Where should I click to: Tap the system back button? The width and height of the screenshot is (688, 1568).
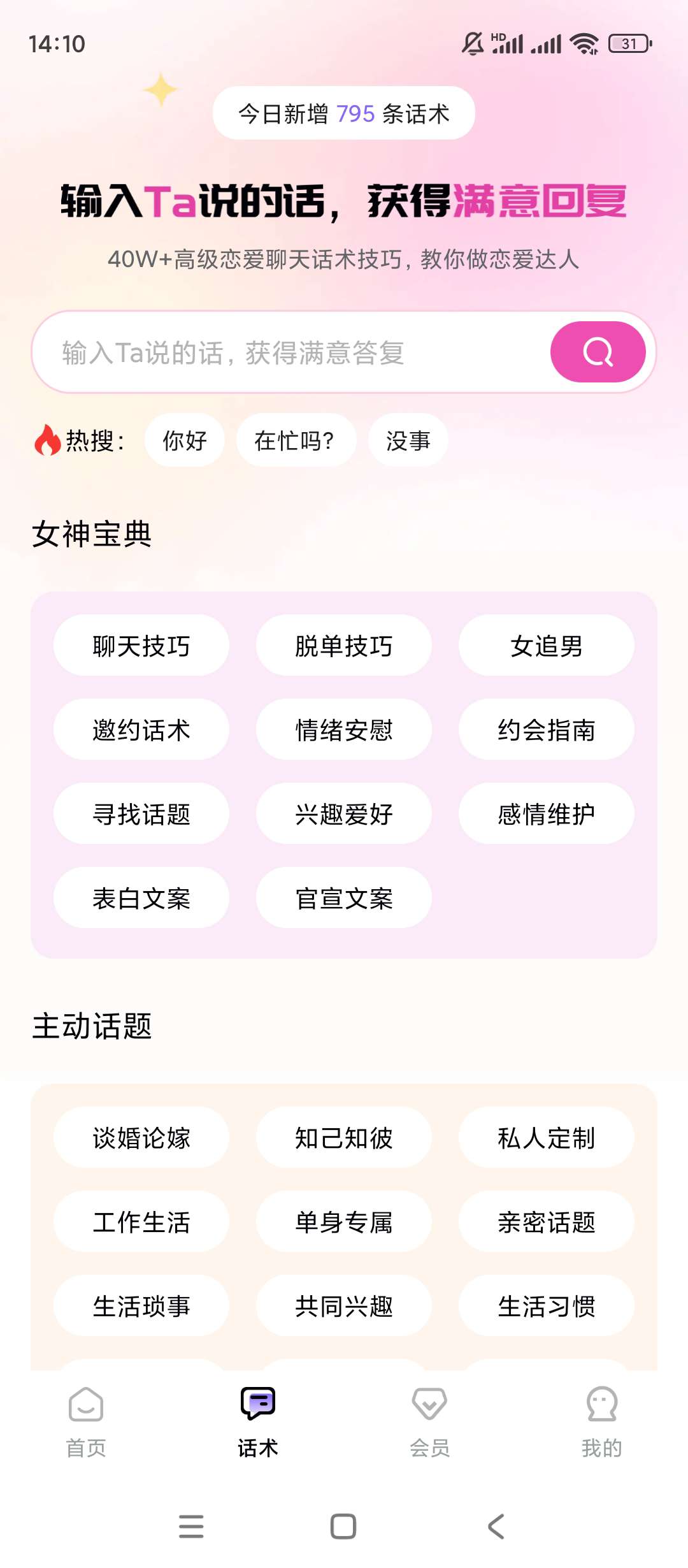point(496,1527)
